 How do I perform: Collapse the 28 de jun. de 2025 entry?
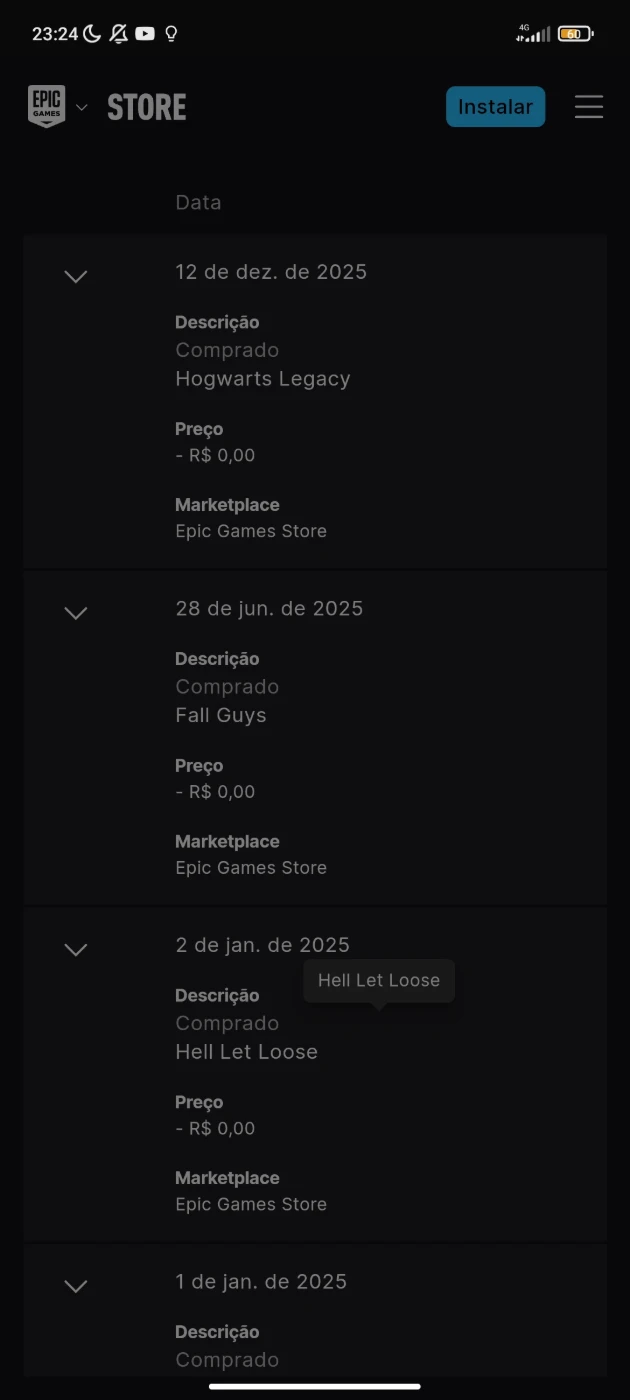coord(76,612)
